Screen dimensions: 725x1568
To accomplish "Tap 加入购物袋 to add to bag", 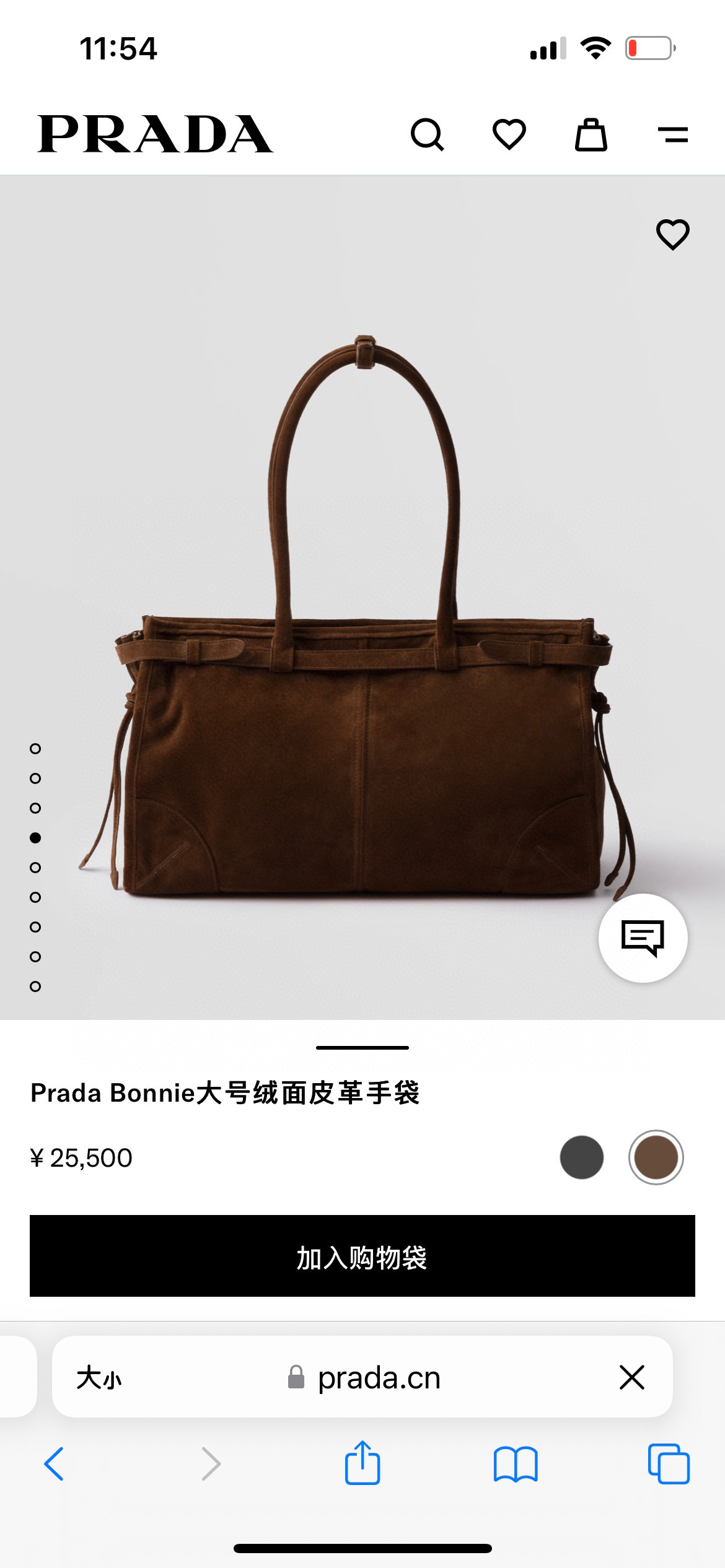I will pos(362,1257).
